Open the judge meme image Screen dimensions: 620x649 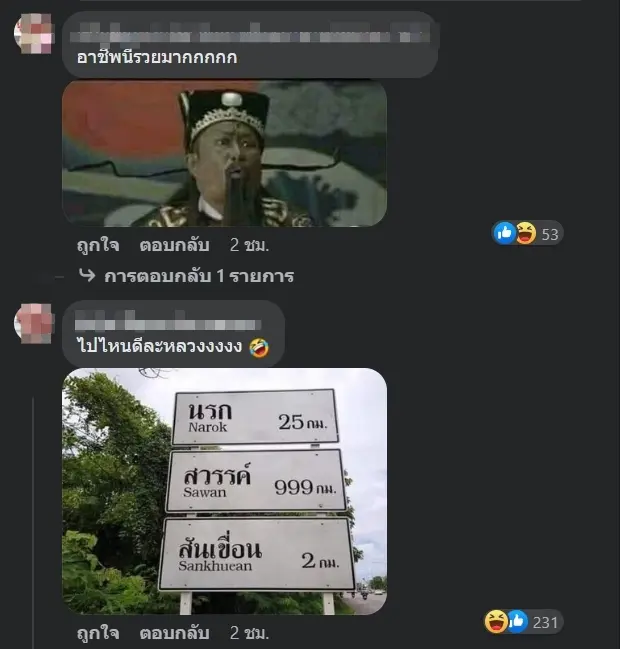coord(224,154)
